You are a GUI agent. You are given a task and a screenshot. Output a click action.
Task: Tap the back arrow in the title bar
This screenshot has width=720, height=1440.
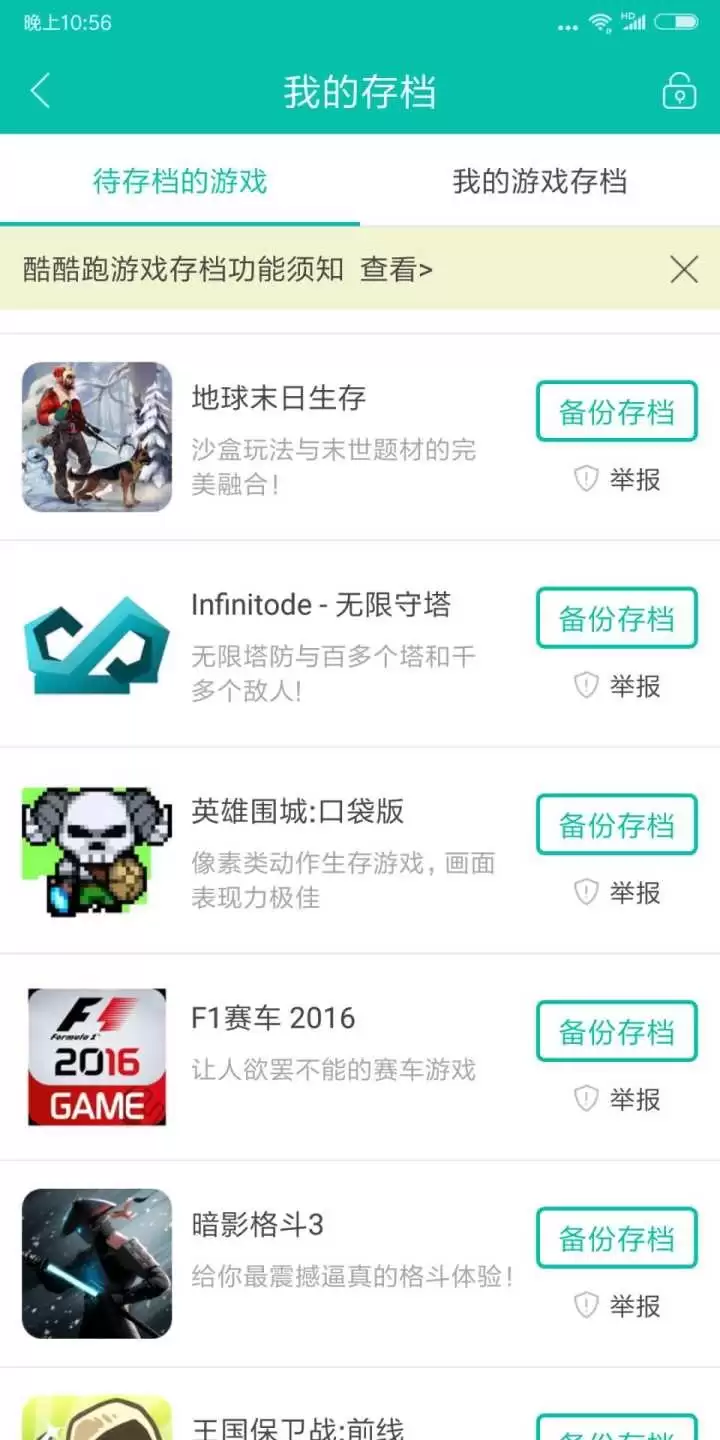40,91
